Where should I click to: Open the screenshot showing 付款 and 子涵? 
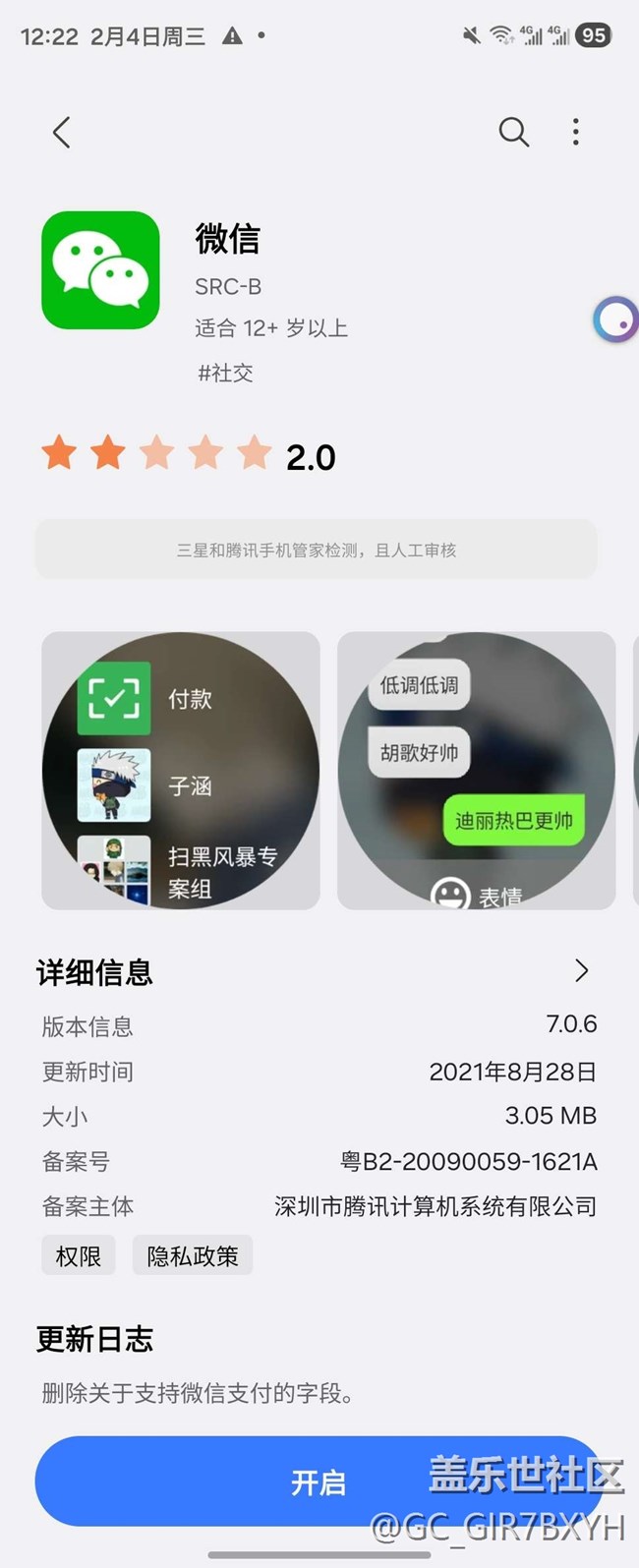click(x=181, y=770)
